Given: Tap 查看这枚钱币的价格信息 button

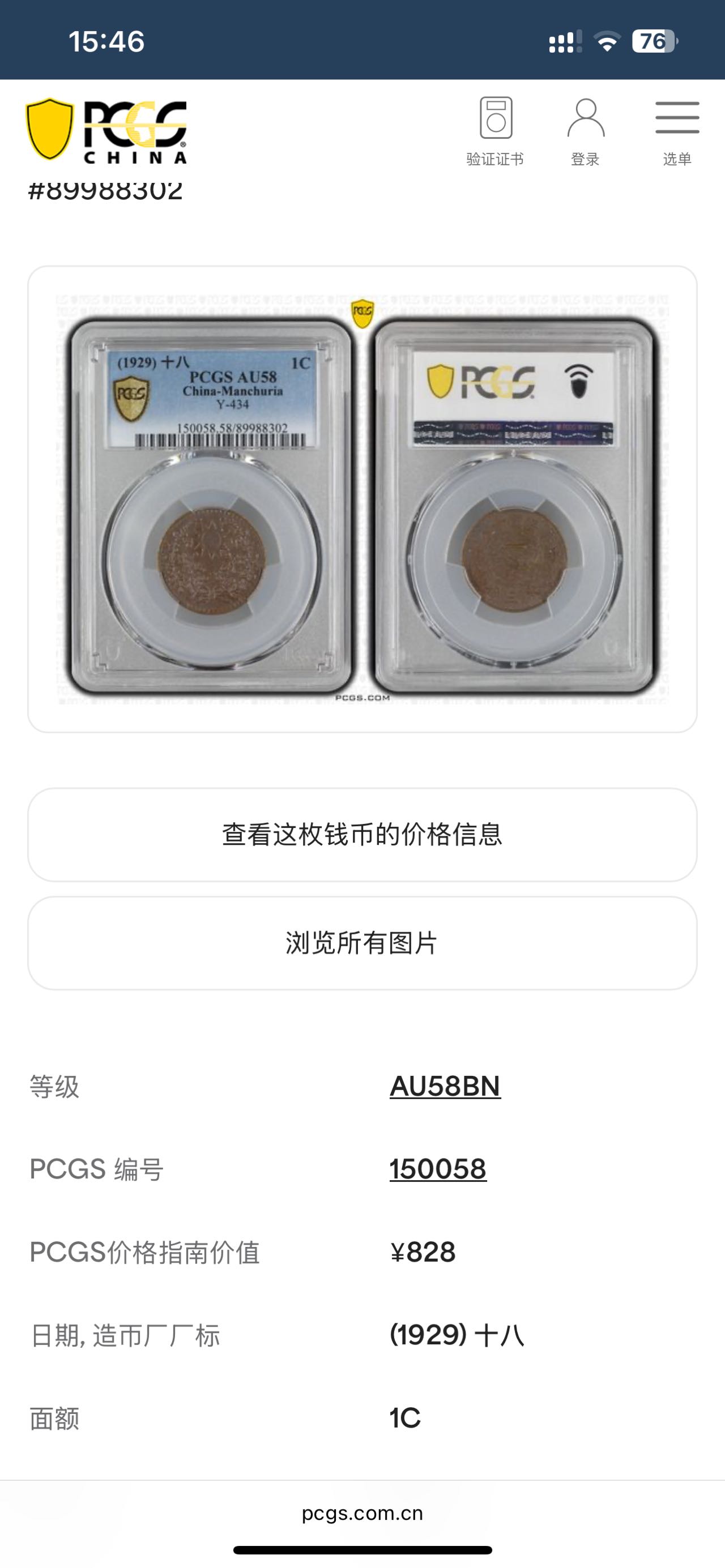Looking at the screenshot, I should (362, 835).
